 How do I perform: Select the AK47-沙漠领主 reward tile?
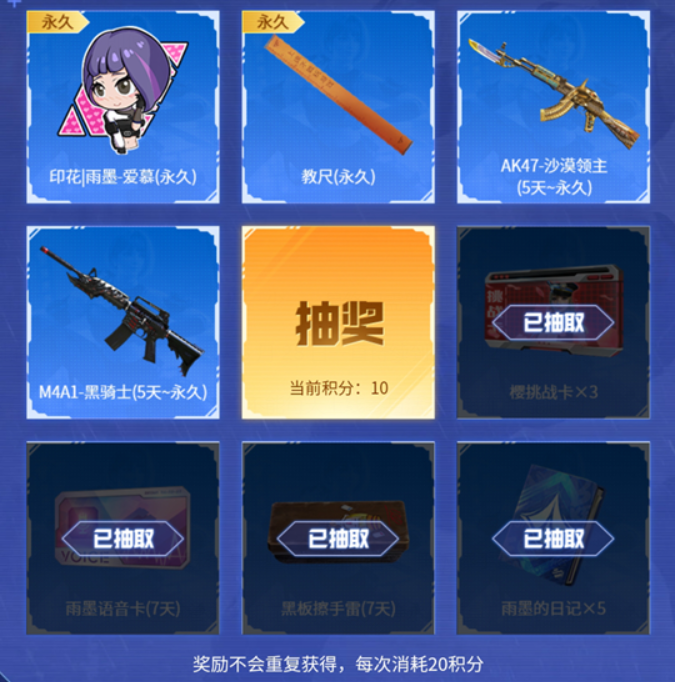(x=554, y=107)
